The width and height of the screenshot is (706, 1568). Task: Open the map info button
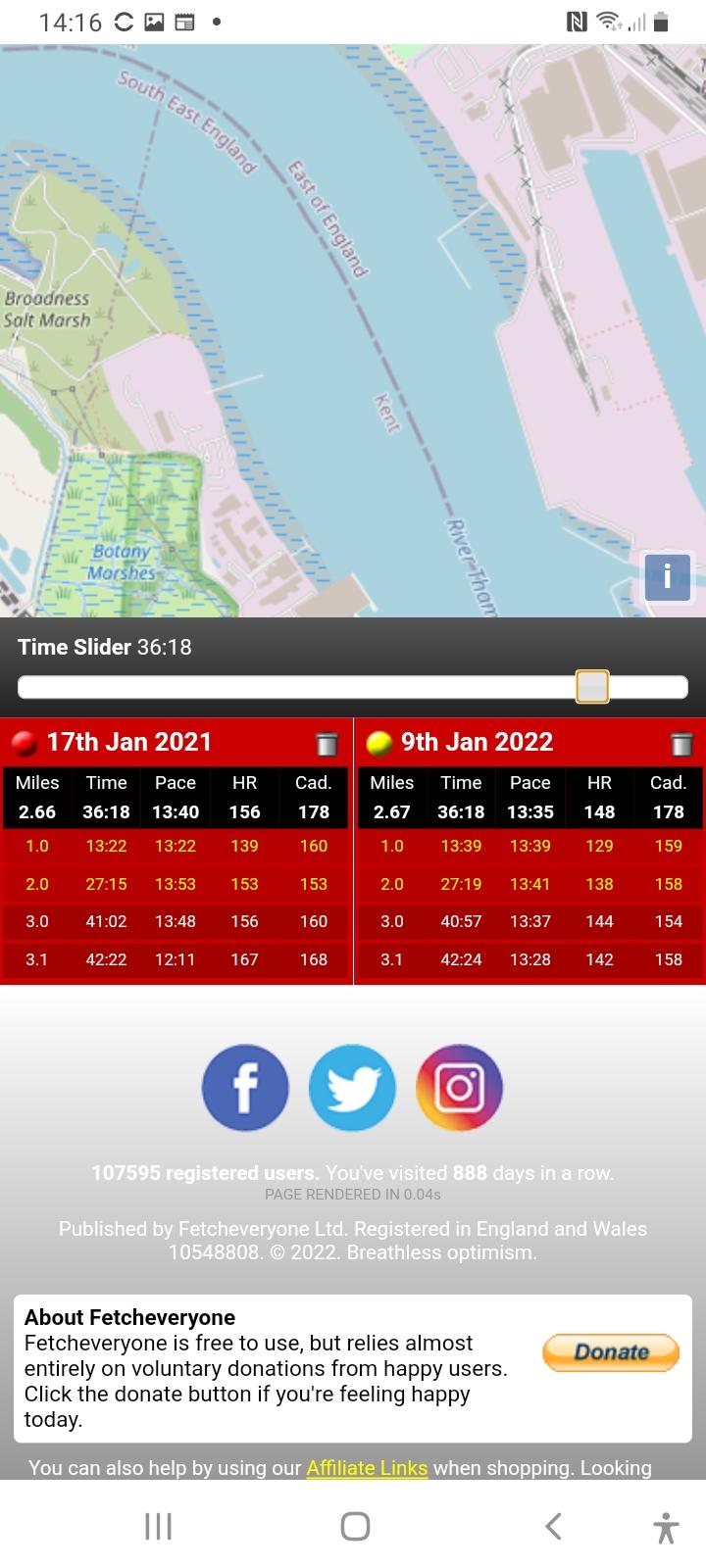coord(668,575)
